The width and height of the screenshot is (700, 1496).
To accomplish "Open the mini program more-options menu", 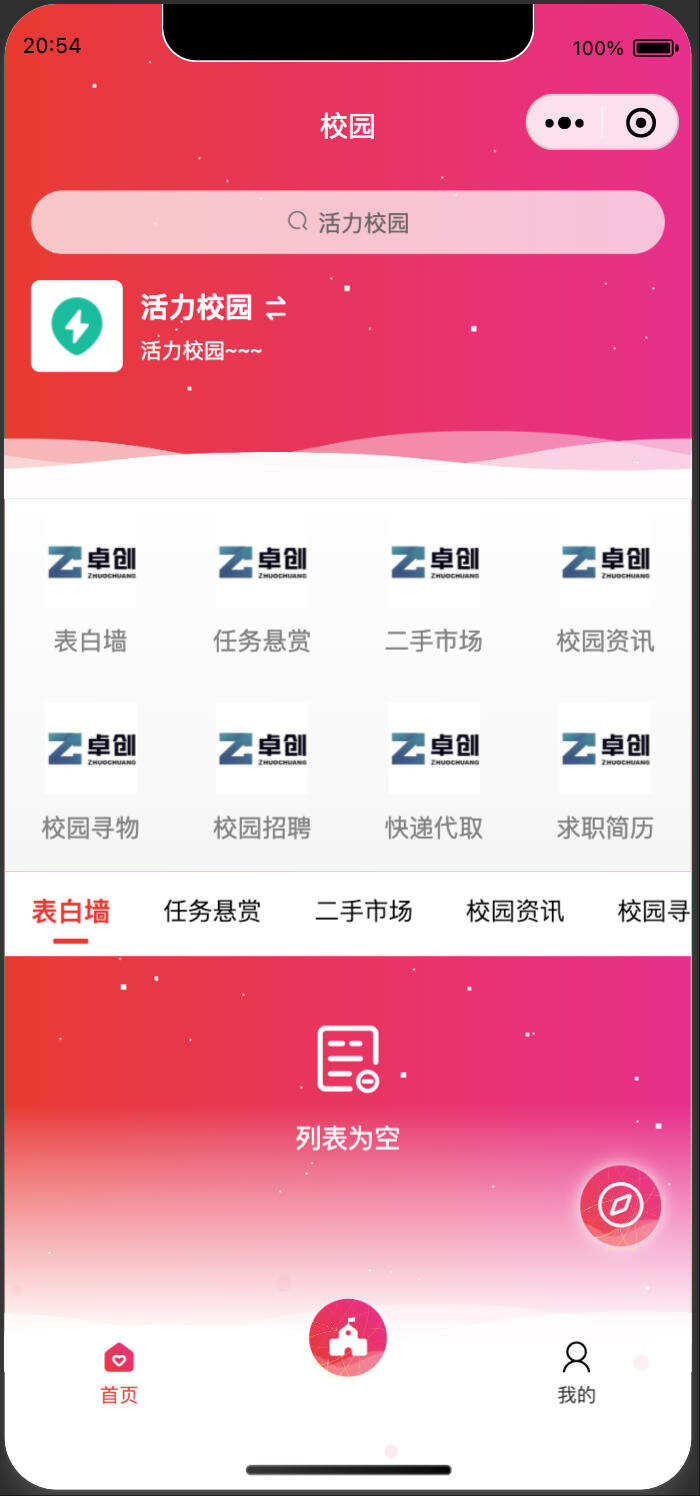I will pyautogui.click(x=565, y=123).
